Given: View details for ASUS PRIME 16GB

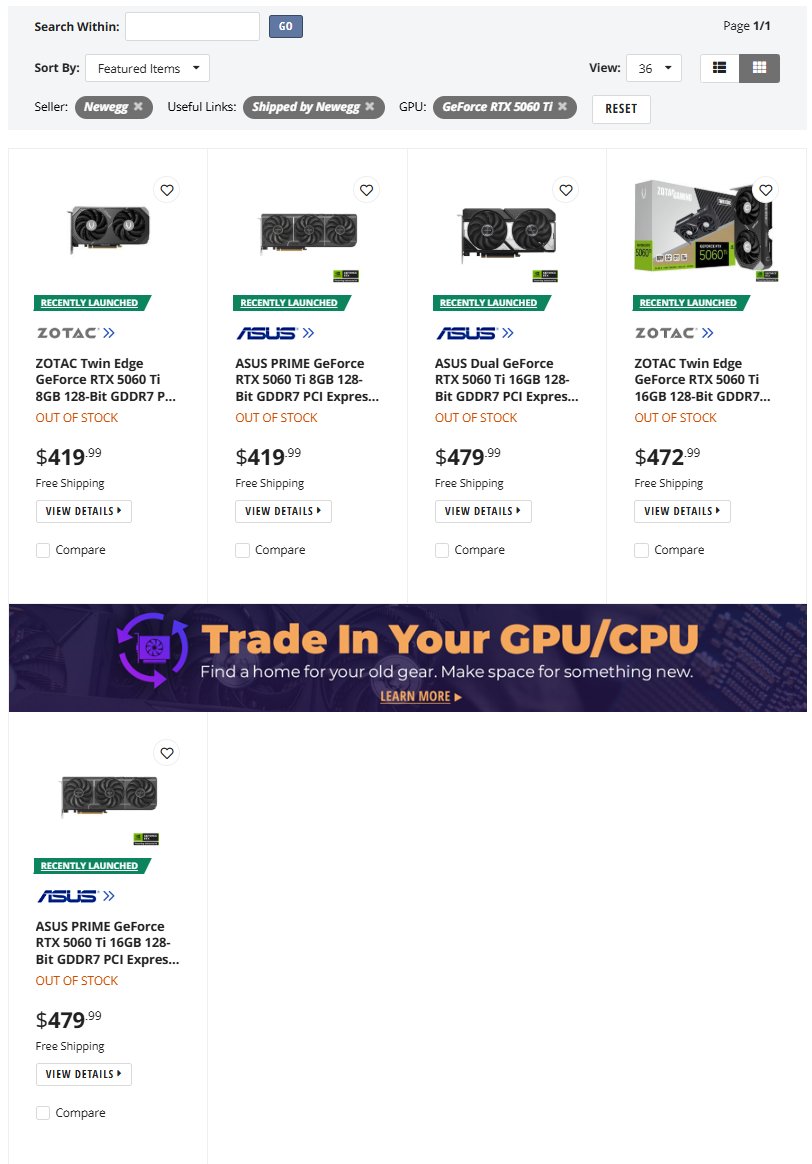Looking at the screenshot, I should pos(84,1074).
